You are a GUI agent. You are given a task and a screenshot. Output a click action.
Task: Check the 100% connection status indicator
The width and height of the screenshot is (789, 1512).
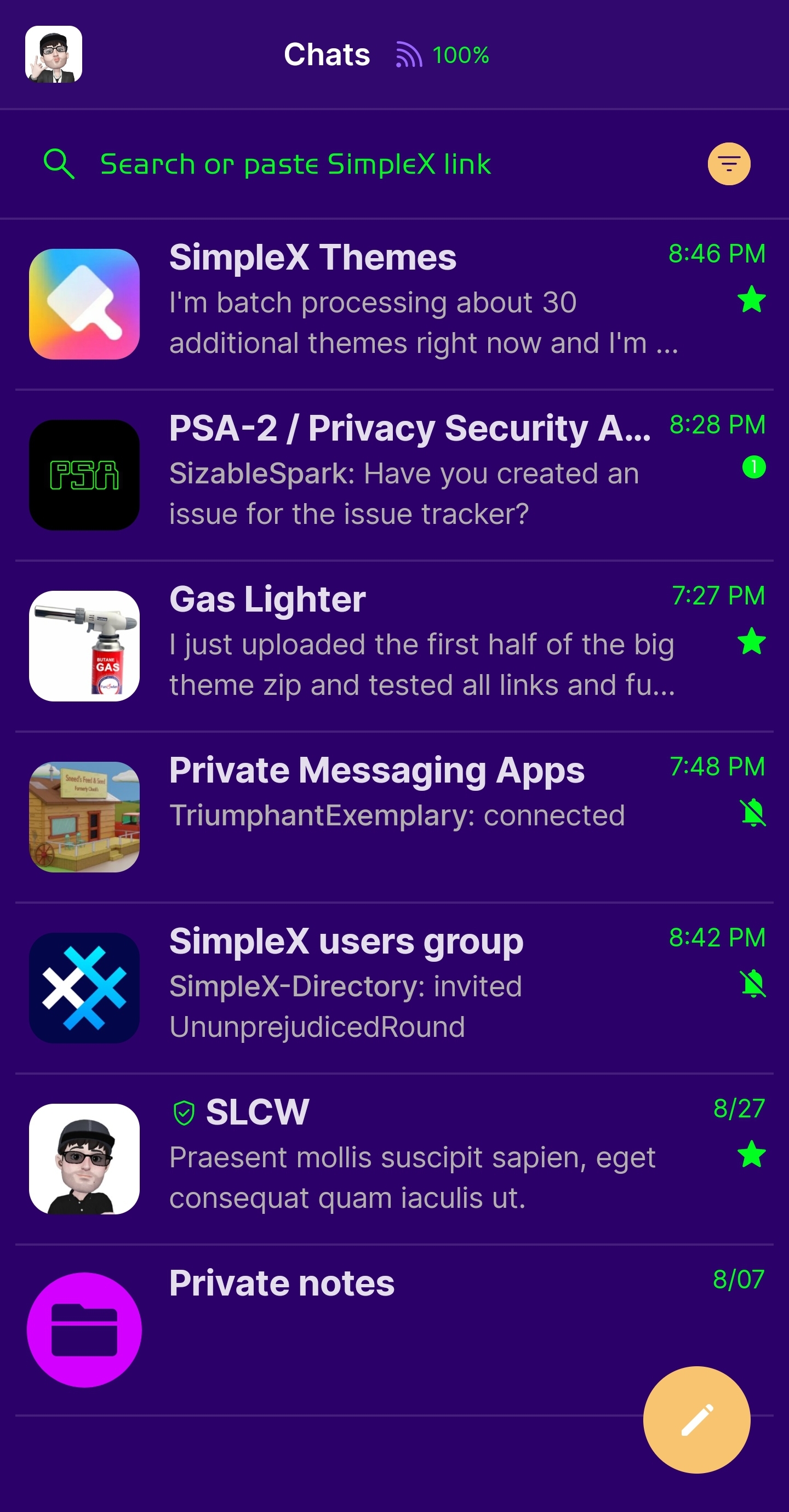(x=443, y=55)
